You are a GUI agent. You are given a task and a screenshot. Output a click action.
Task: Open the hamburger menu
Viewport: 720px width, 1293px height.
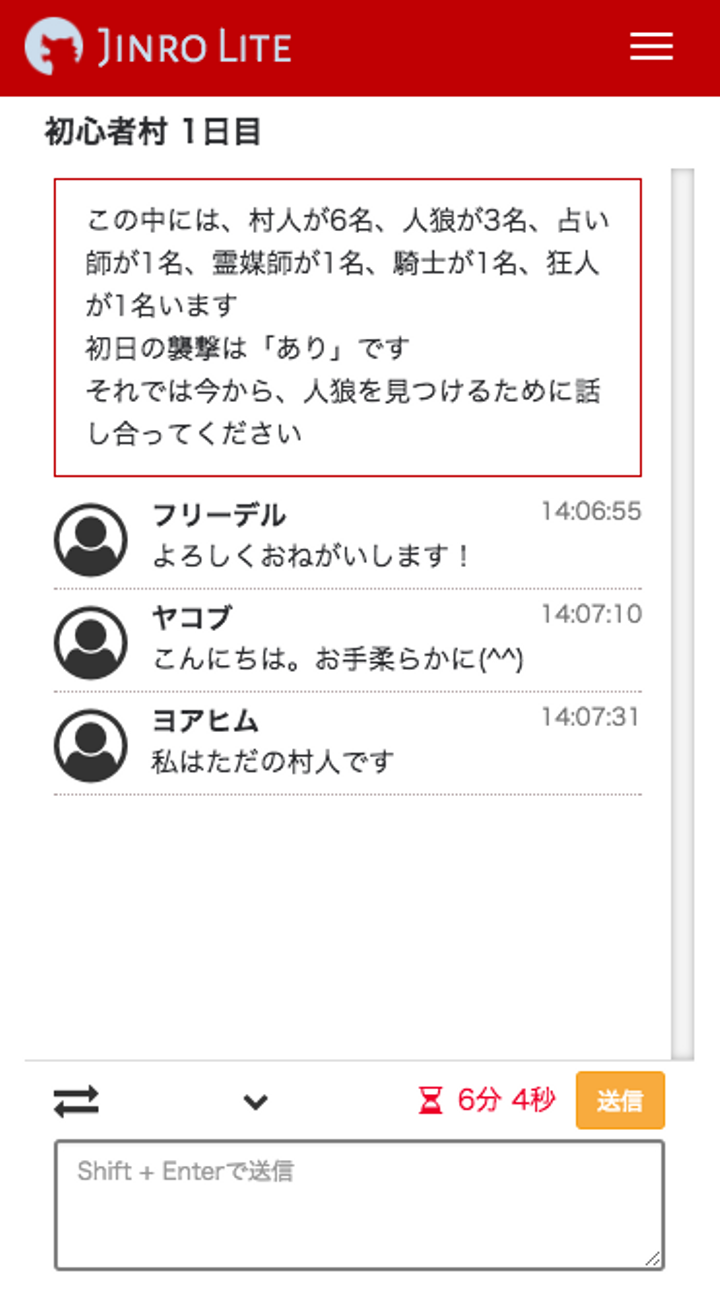pos(651,47)
